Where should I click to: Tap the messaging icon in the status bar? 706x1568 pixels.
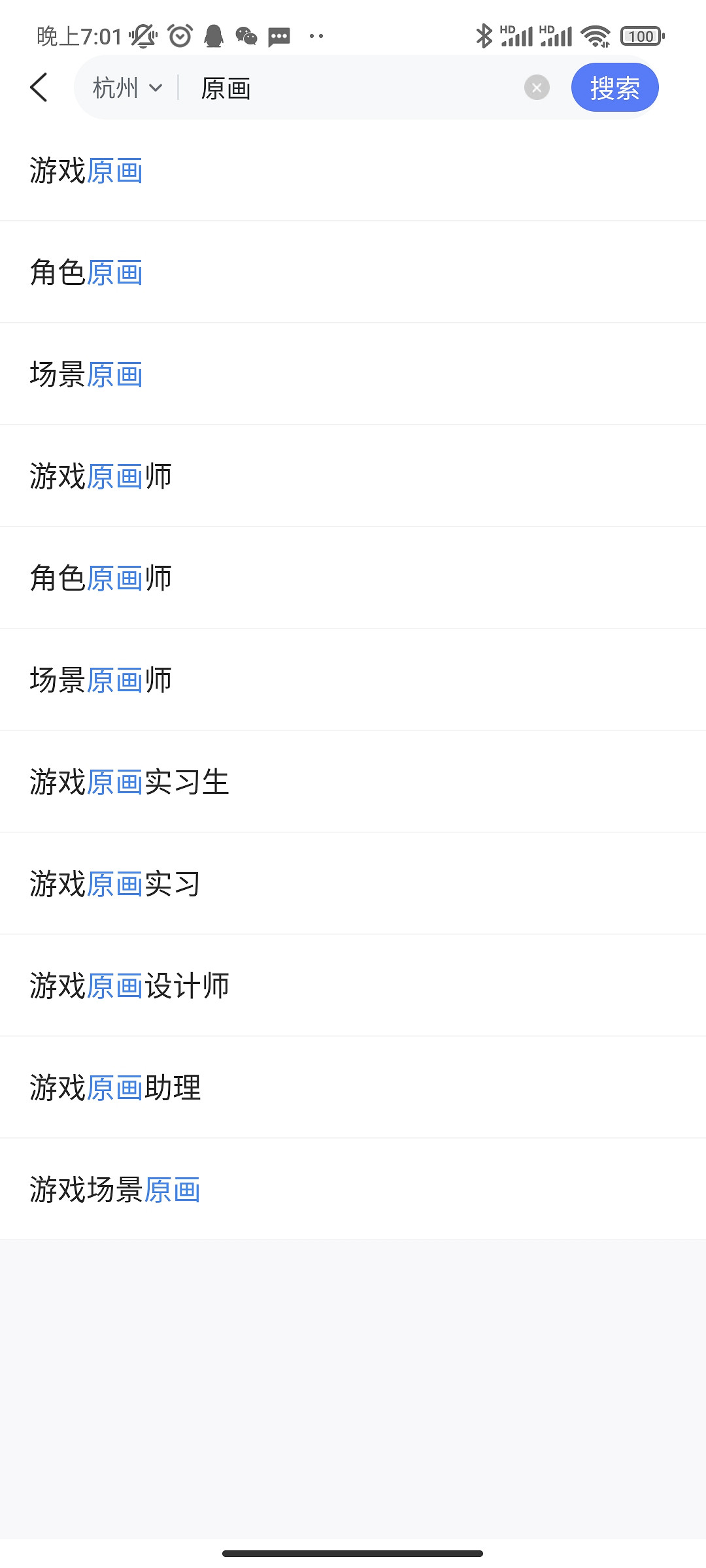pos(278,37)
